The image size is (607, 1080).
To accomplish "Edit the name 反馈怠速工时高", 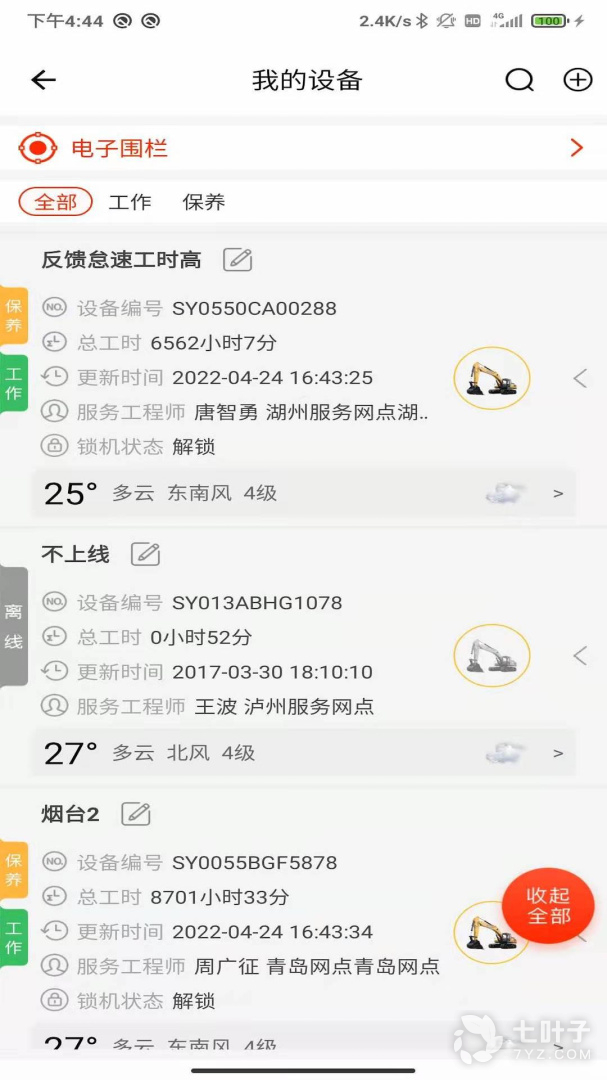I will 237,260.
